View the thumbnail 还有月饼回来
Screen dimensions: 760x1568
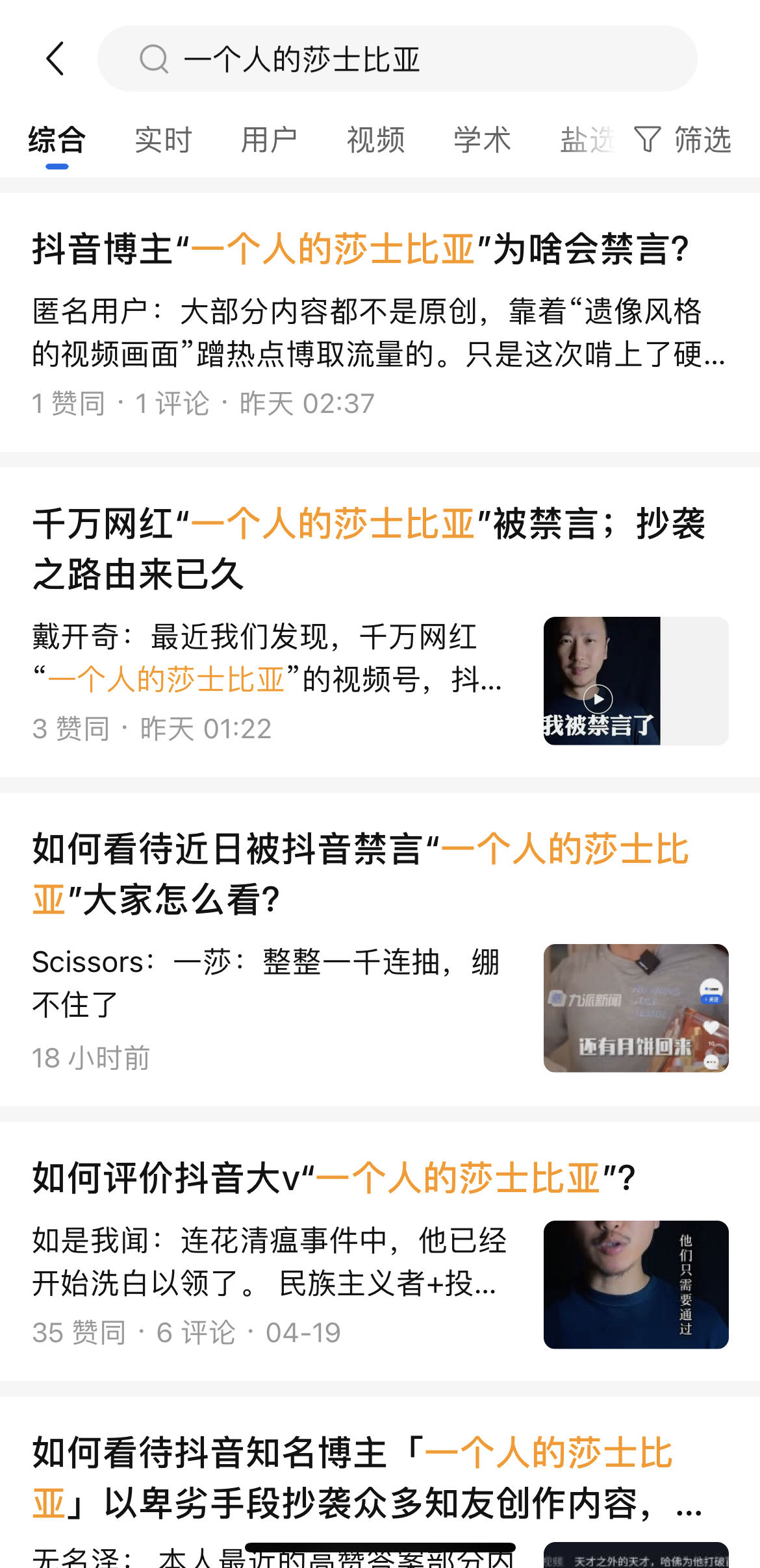(635, 1008)
